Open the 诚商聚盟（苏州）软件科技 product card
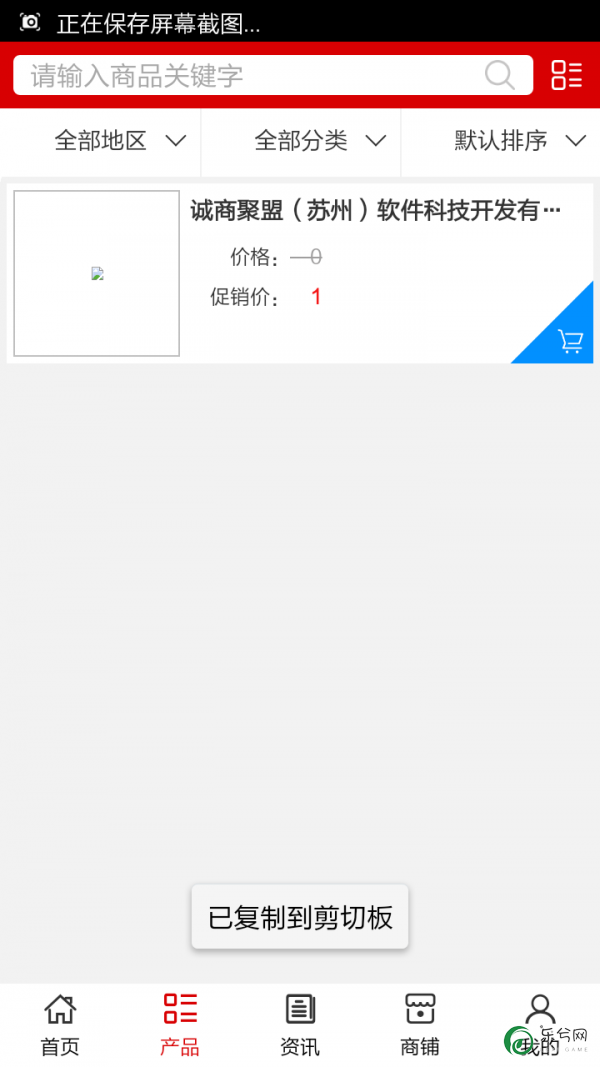Screen dimensions: 600x1067 pyautogui.click(x=300, y=273)
